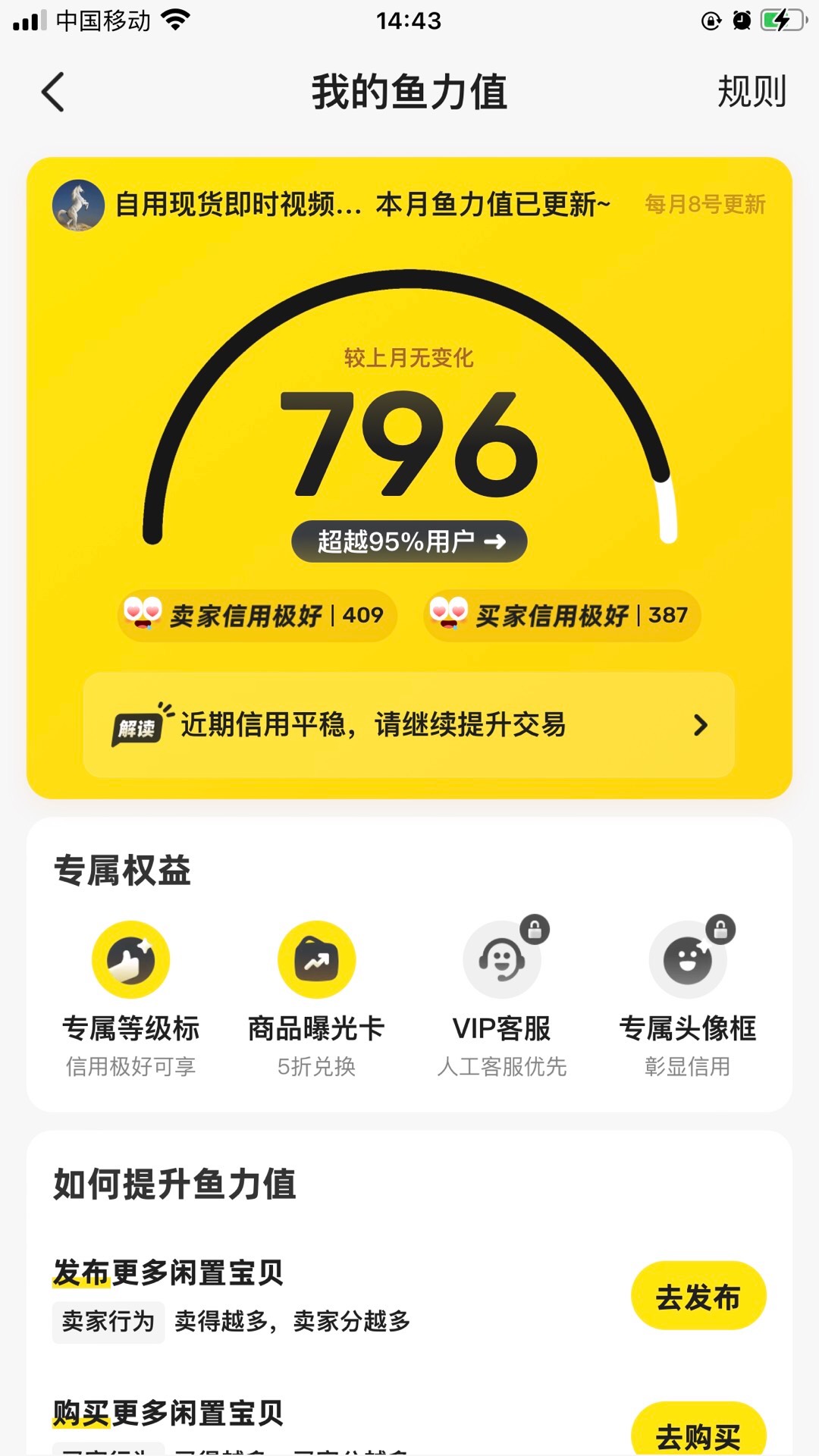Open the locked 专属头像框 benefit

pyautogui.click(x=688, y=993)
